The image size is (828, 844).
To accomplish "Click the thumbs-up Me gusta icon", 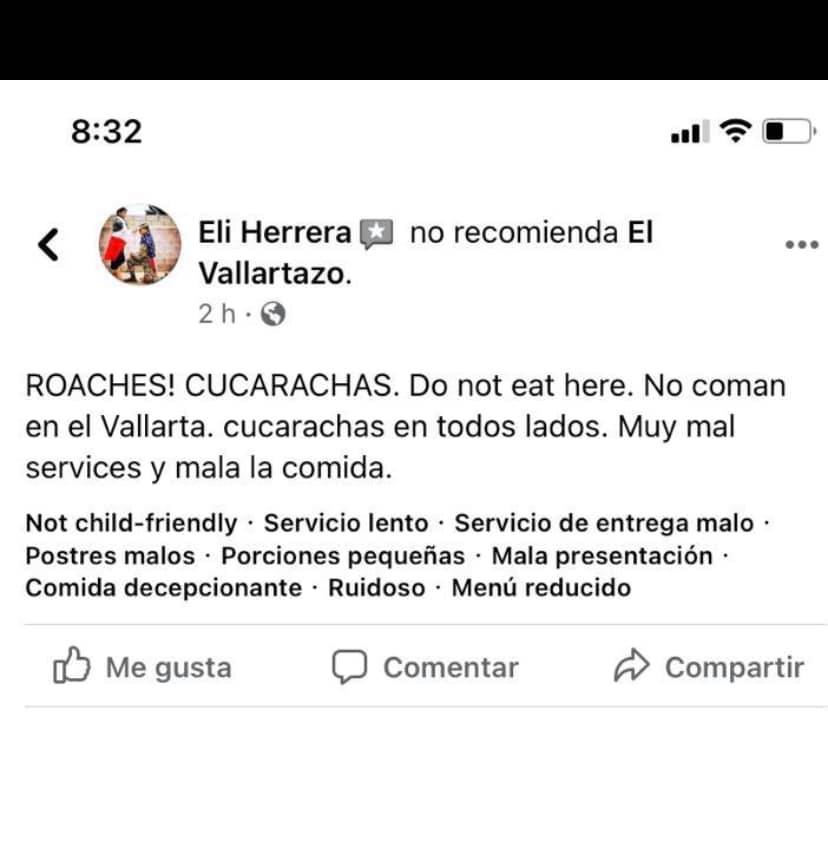I will [70, 666].
